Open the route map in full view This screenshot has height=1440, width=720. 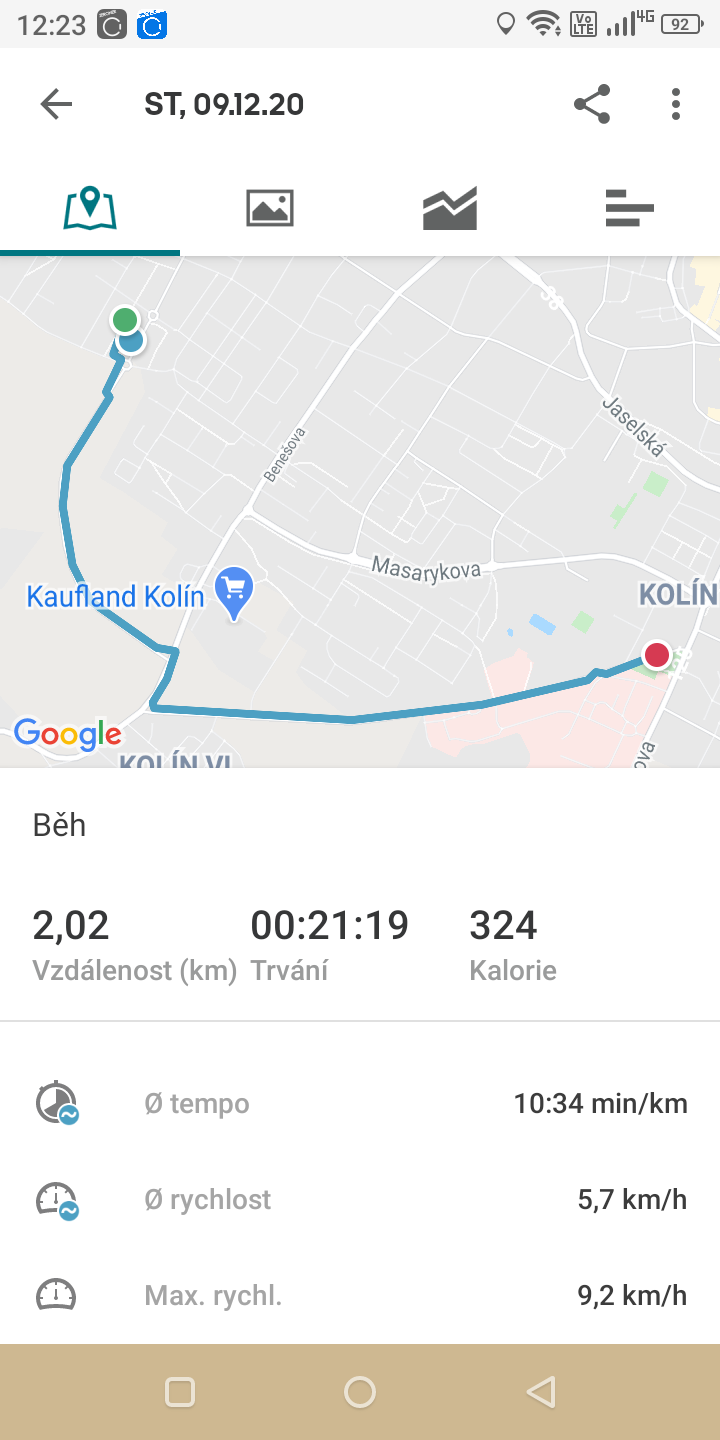pos(360,512)
